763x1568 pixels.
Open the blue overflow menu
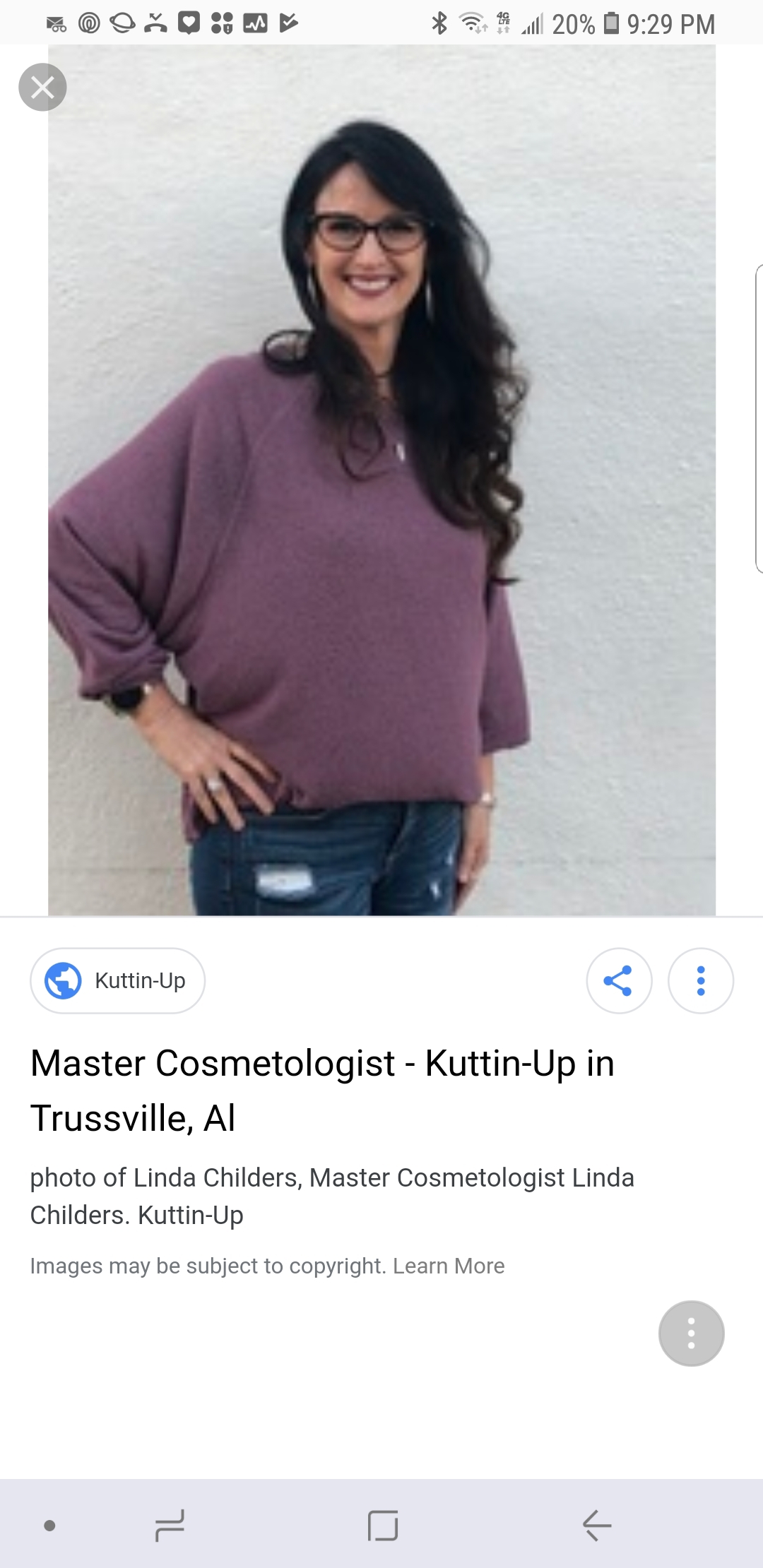pos(701,980)
